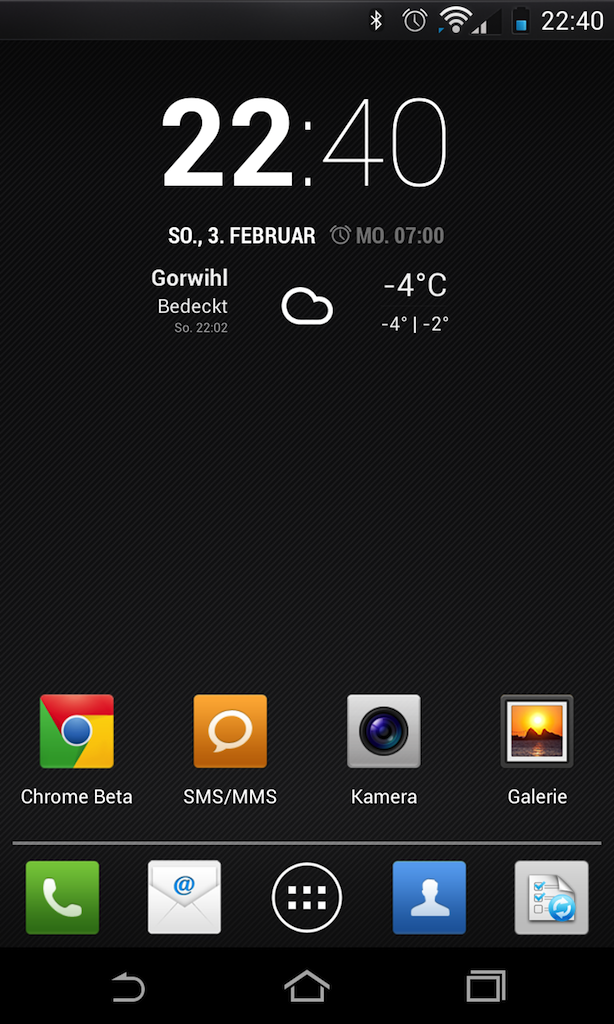Viewport: 614px width, 1024px height.
Task: Open the email app in the dock
Action: point(184,897)
